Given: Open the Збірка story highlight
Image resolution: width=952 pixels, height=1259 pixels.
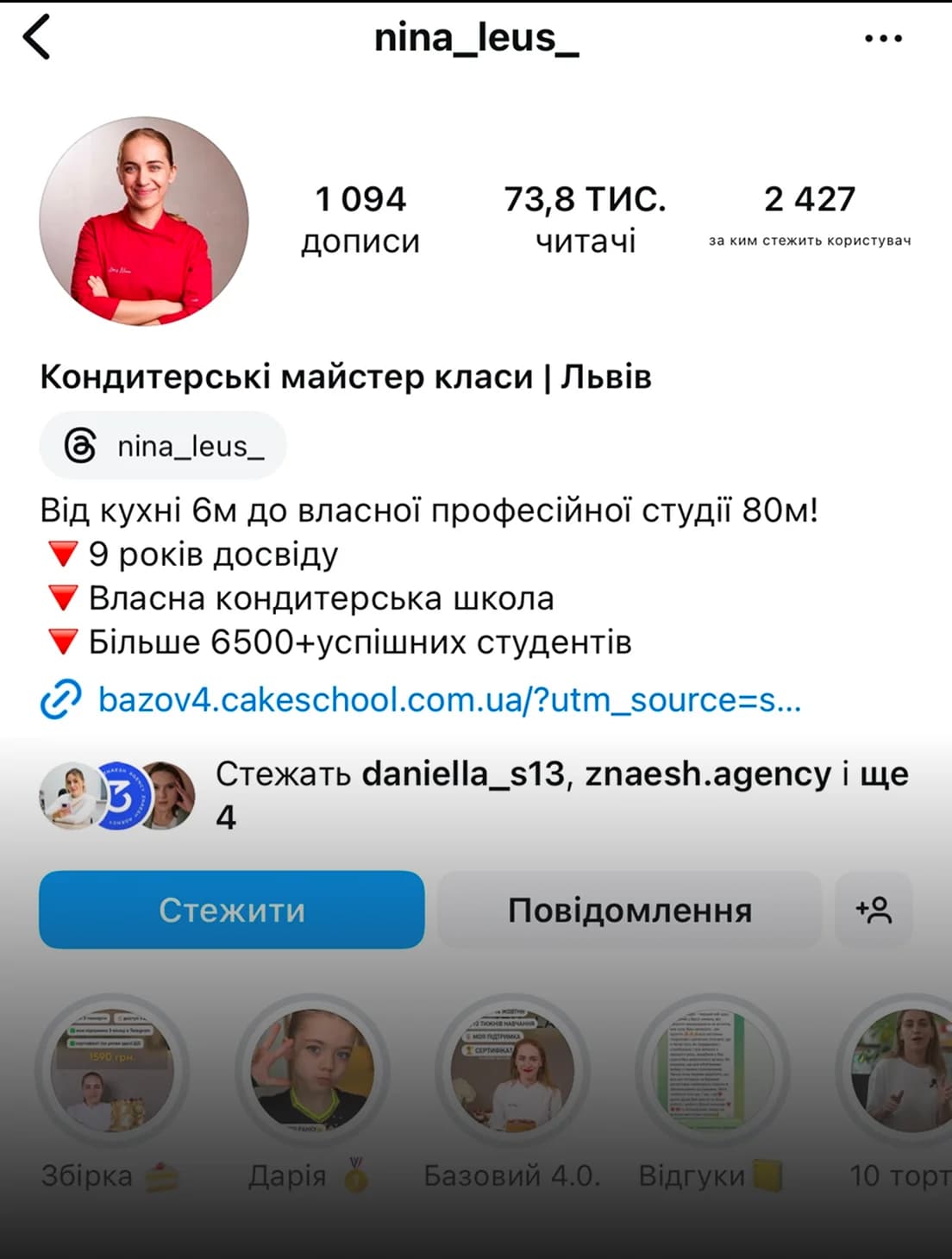Looking at the screenshot, I should pos(112,1072).
